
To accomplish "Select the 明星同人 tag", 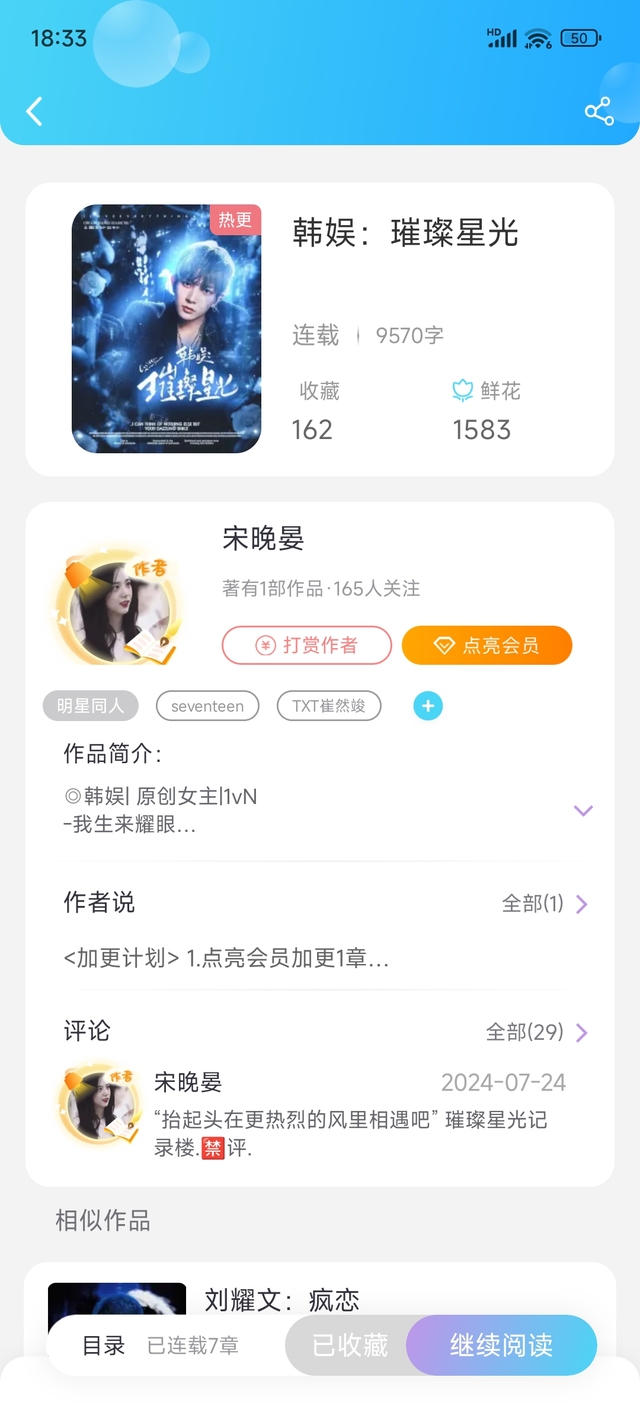I will [90, 706].
